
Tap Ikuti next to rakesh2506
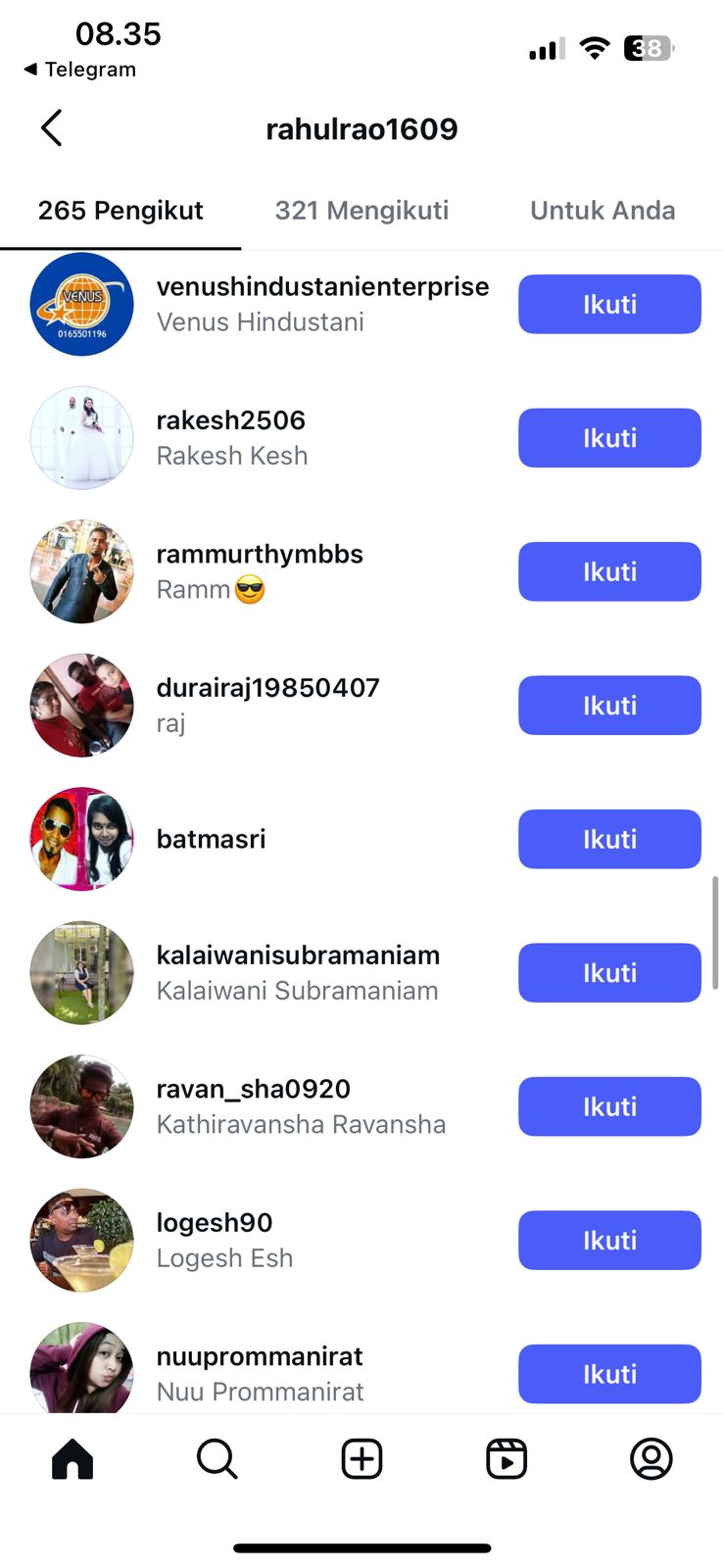609,438
